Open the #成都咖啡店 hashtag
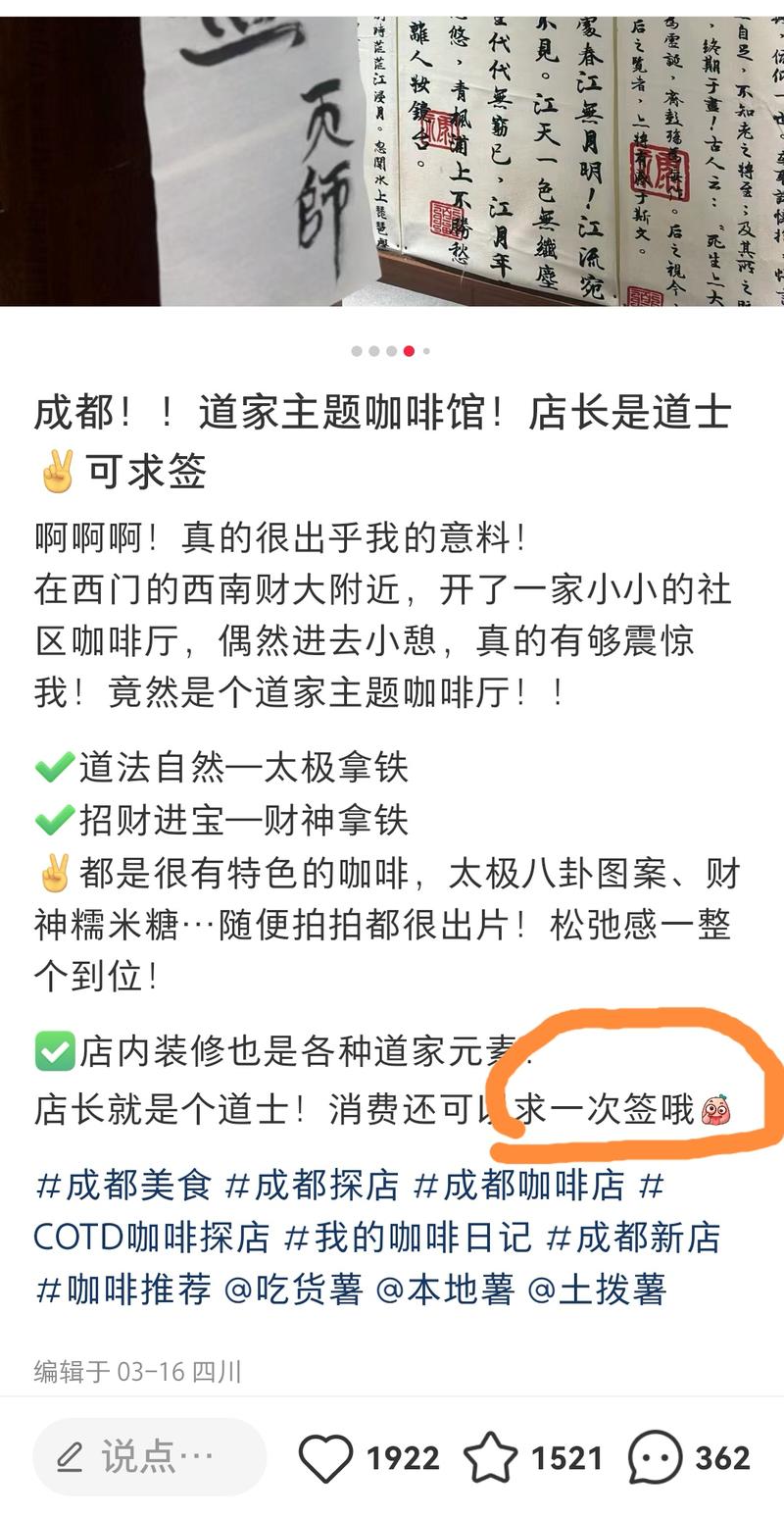Viewport: 784px width, 1518px height. pos(519,1186)
